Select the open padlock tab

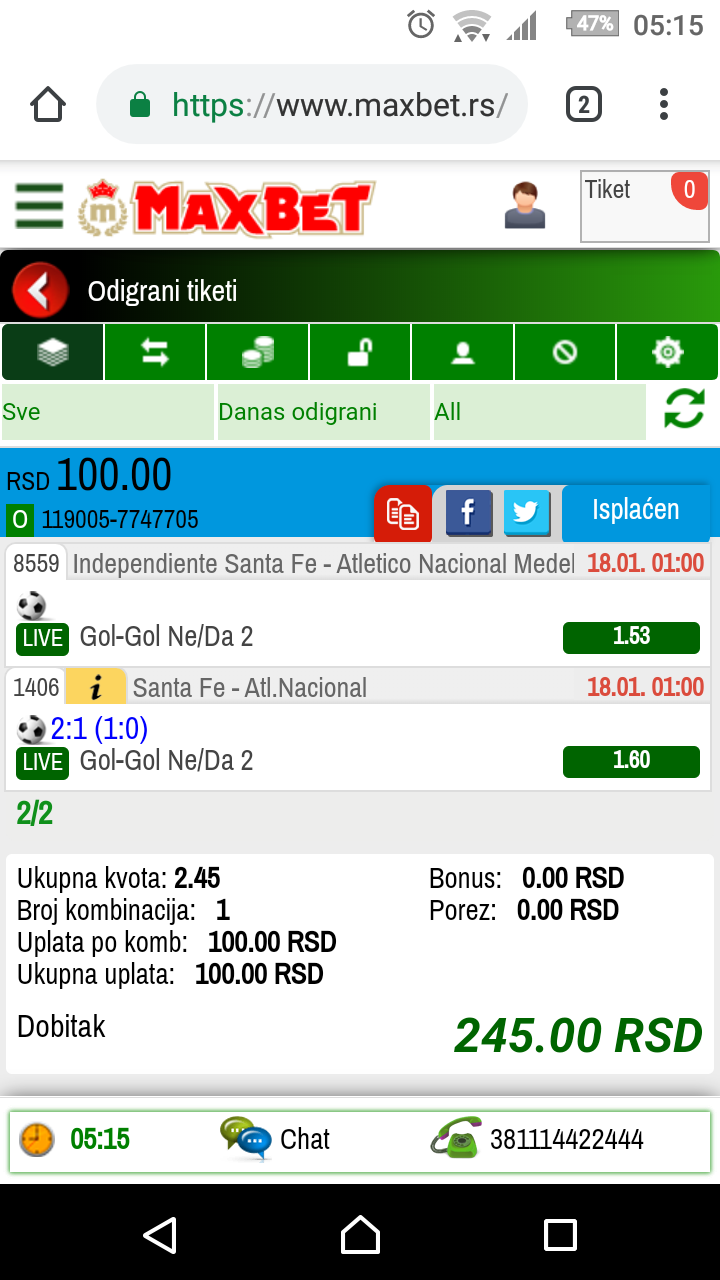coord(360,352)
